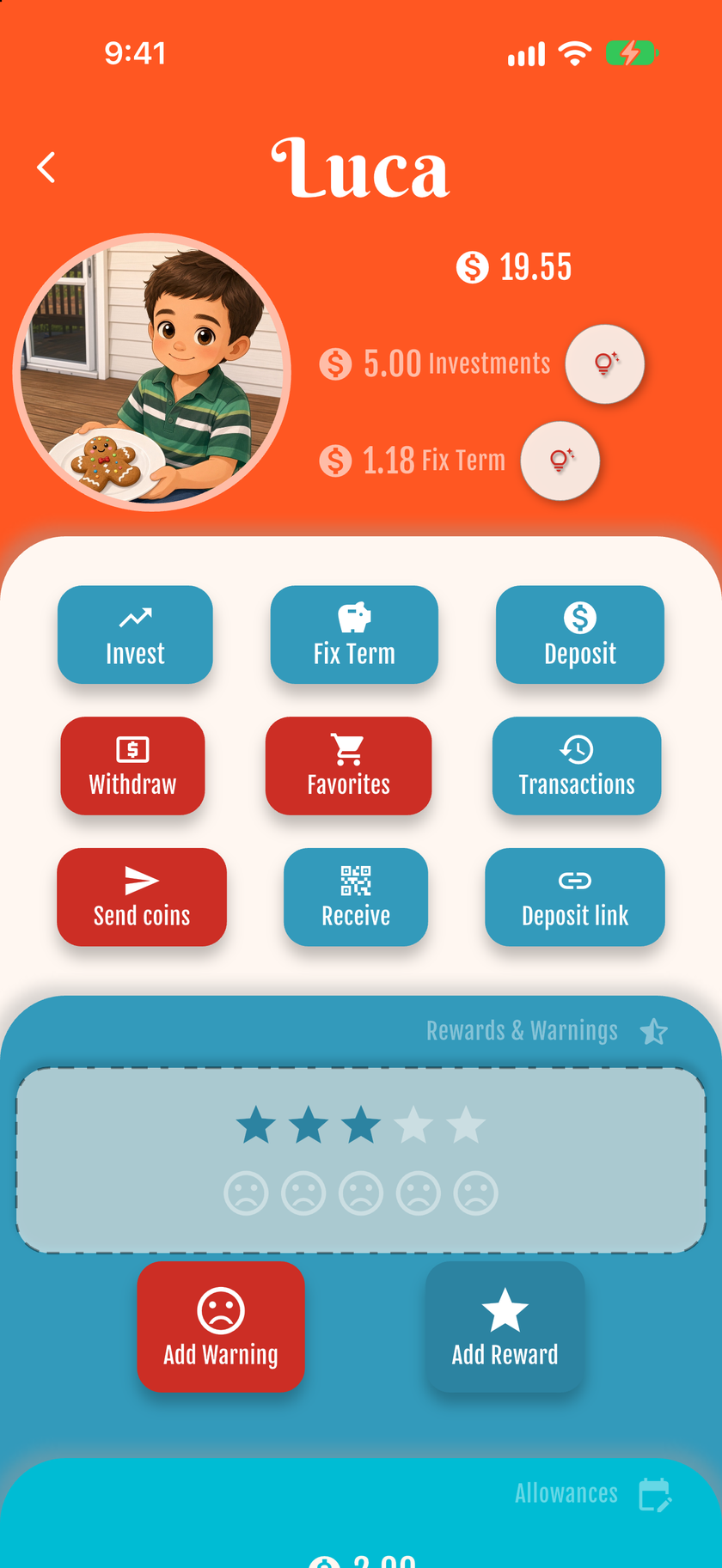Open the Fix Term piggy bank button
The width and height of the screenshot is (722, 1568).
tap(354, 635)
